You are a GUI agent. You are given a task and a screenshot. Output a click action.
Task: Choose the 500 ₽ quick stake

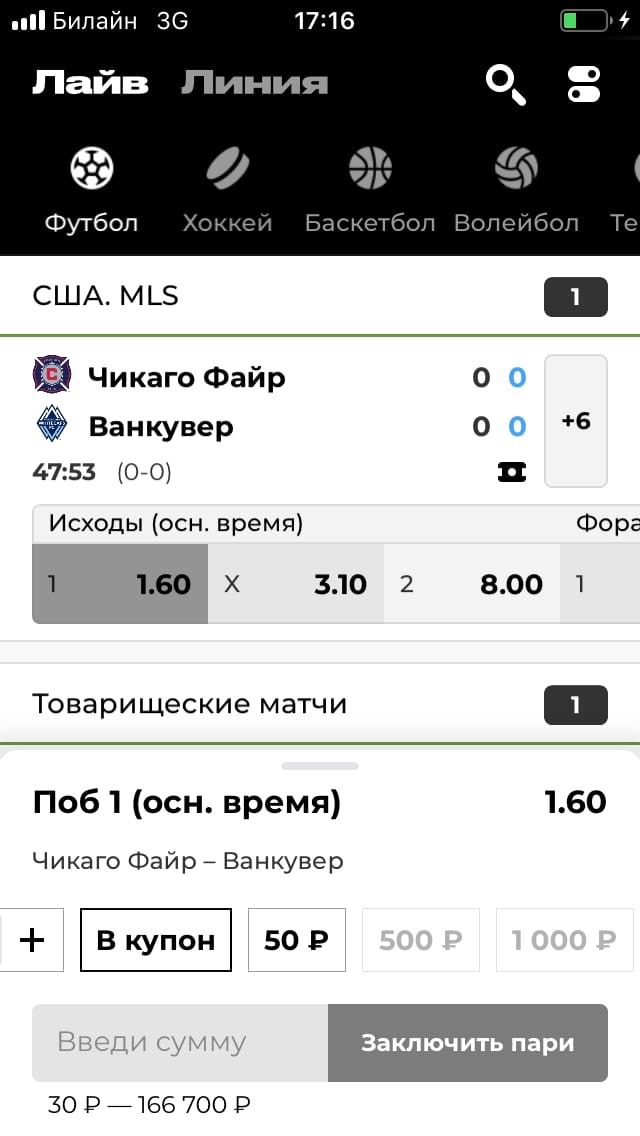coord(421,940)
